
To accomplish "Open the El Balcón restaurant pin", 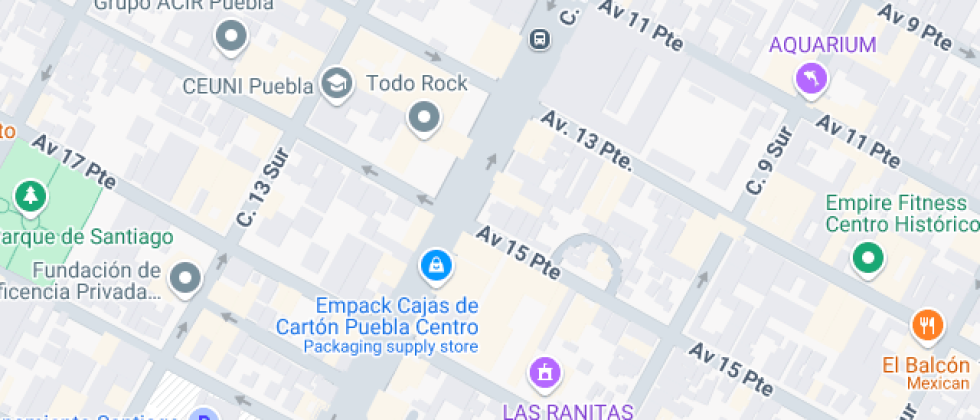I will pos(928,324).
